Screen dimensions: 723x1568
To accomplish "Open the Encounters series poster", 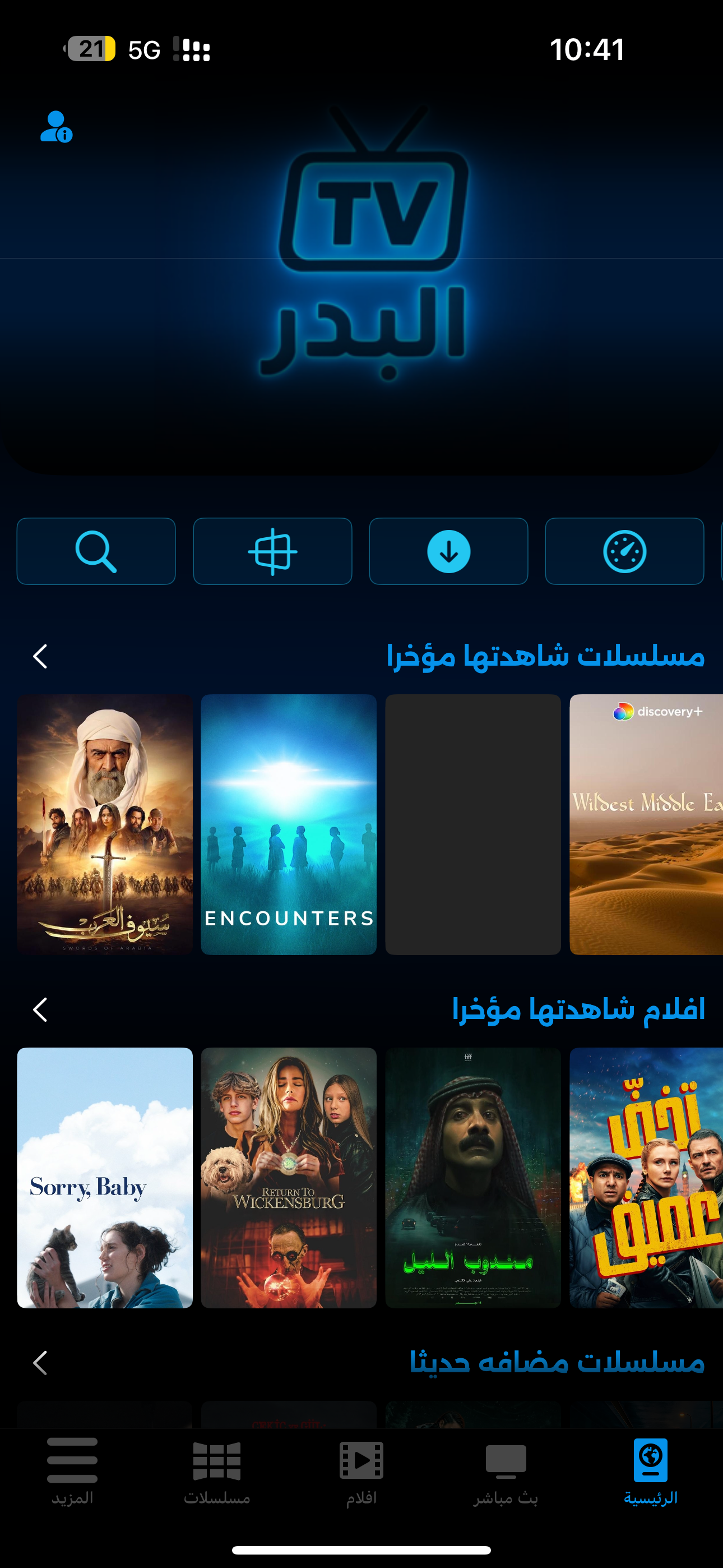I will coord(289,824).
